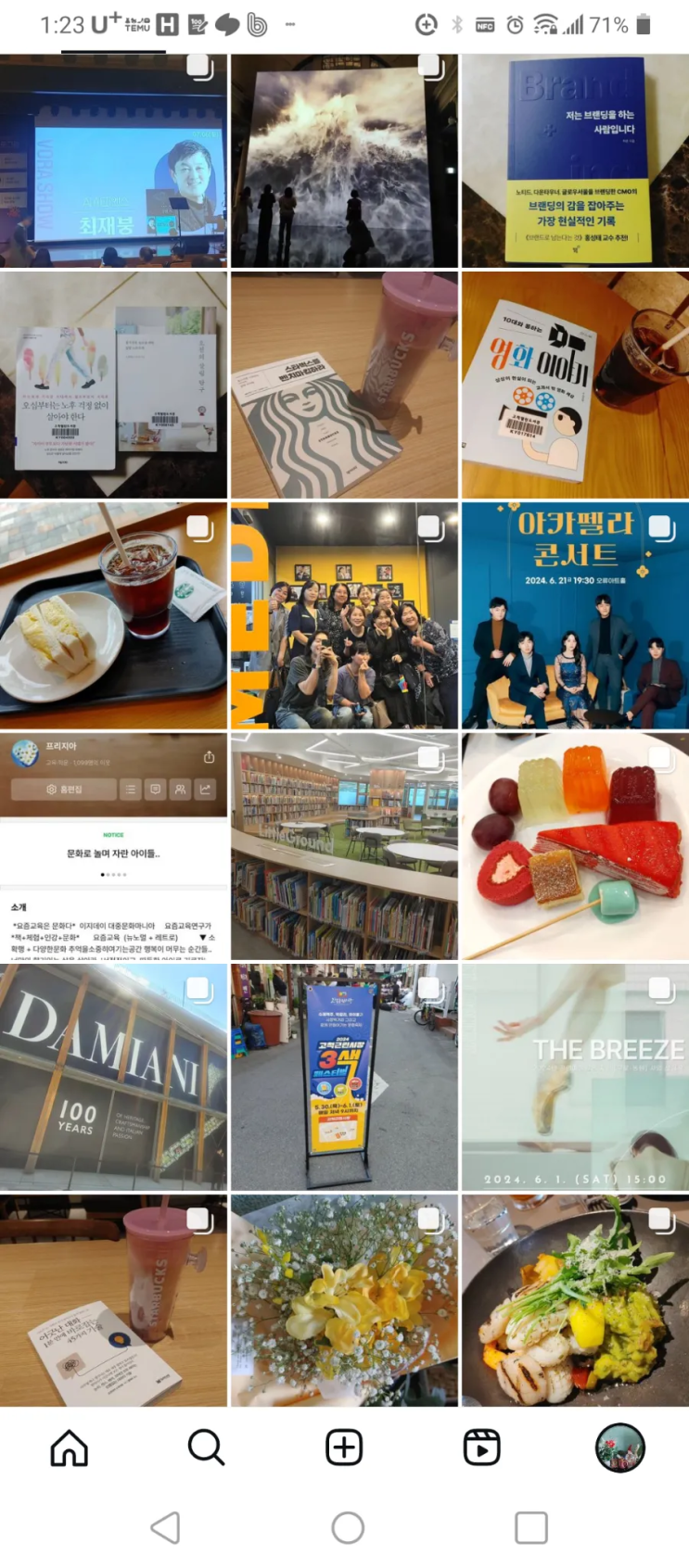The image size is (689, 1568).
Task: Open the Home tab
Action: tap(70, 1448)
